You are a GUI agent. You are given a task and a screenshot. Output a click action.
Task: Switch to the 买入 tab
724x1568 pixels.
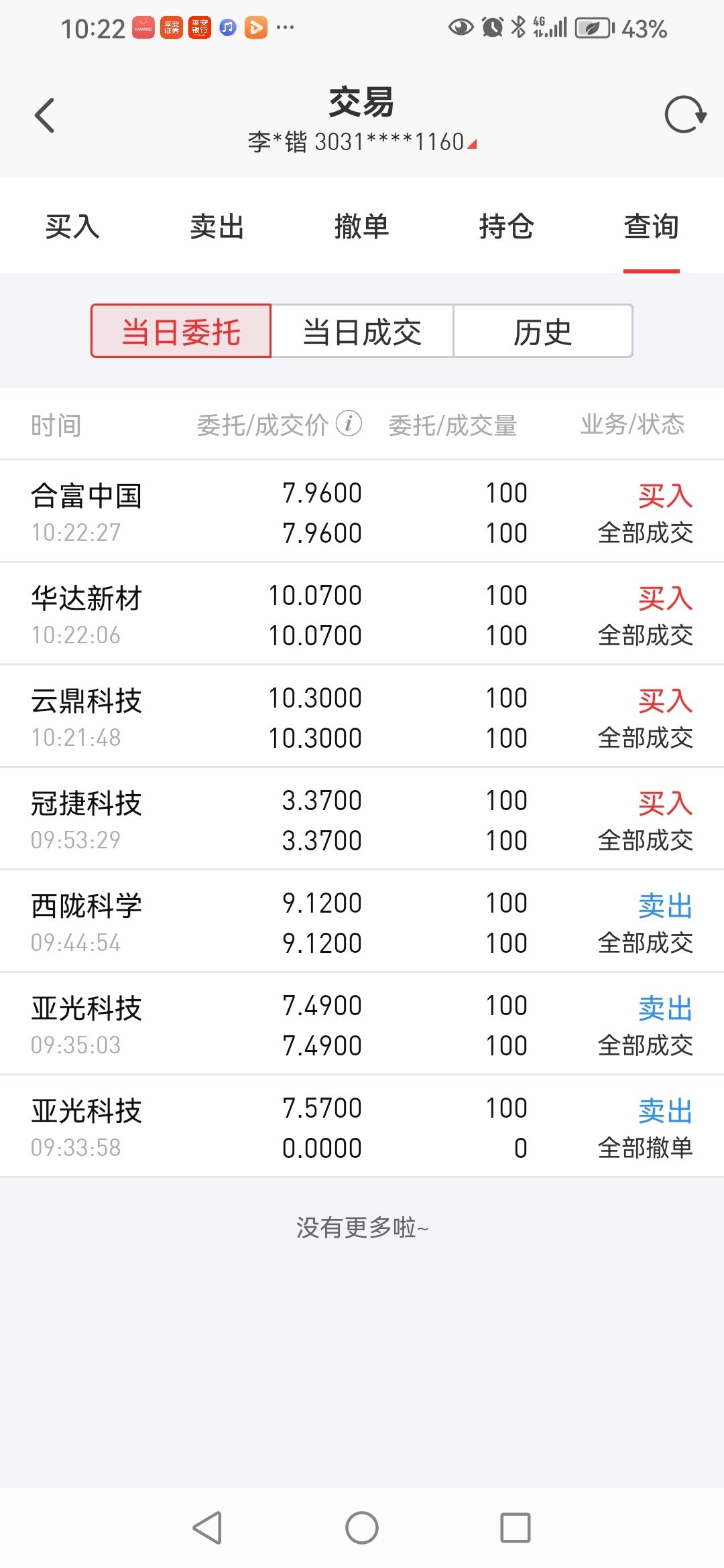coord(72,226)
